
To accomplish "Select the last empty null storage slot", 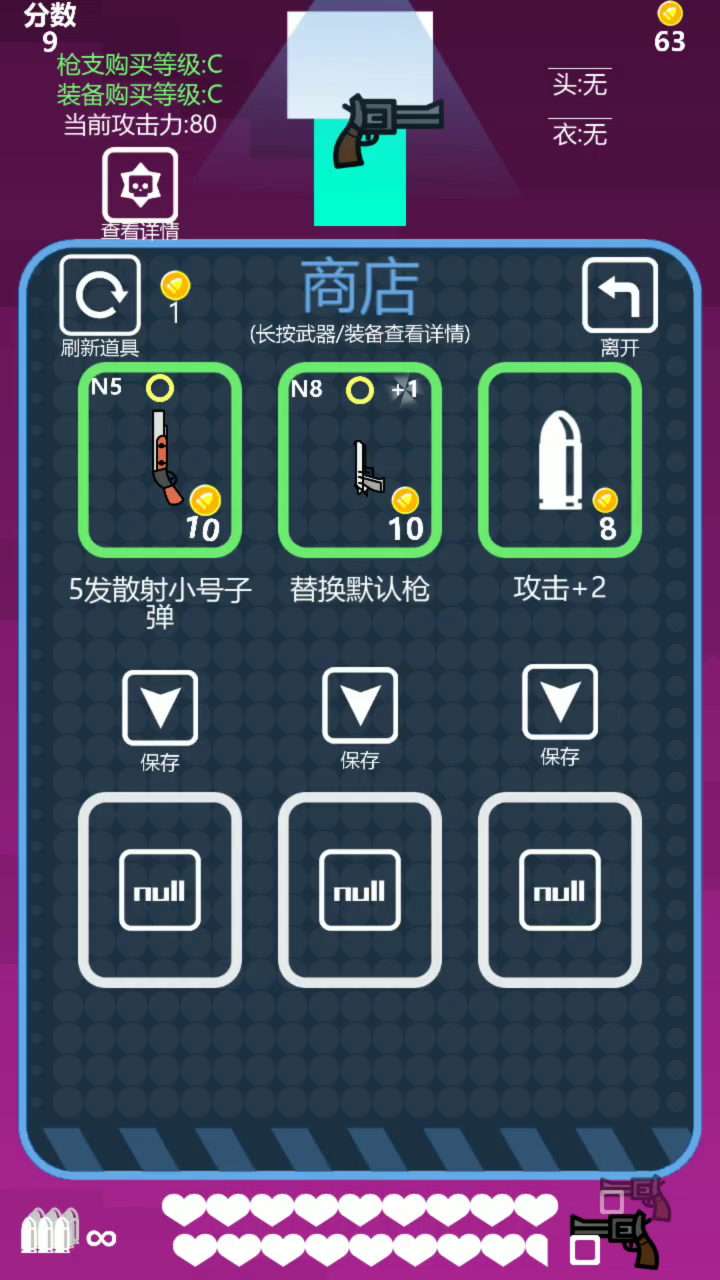I will tap(560, 890).
